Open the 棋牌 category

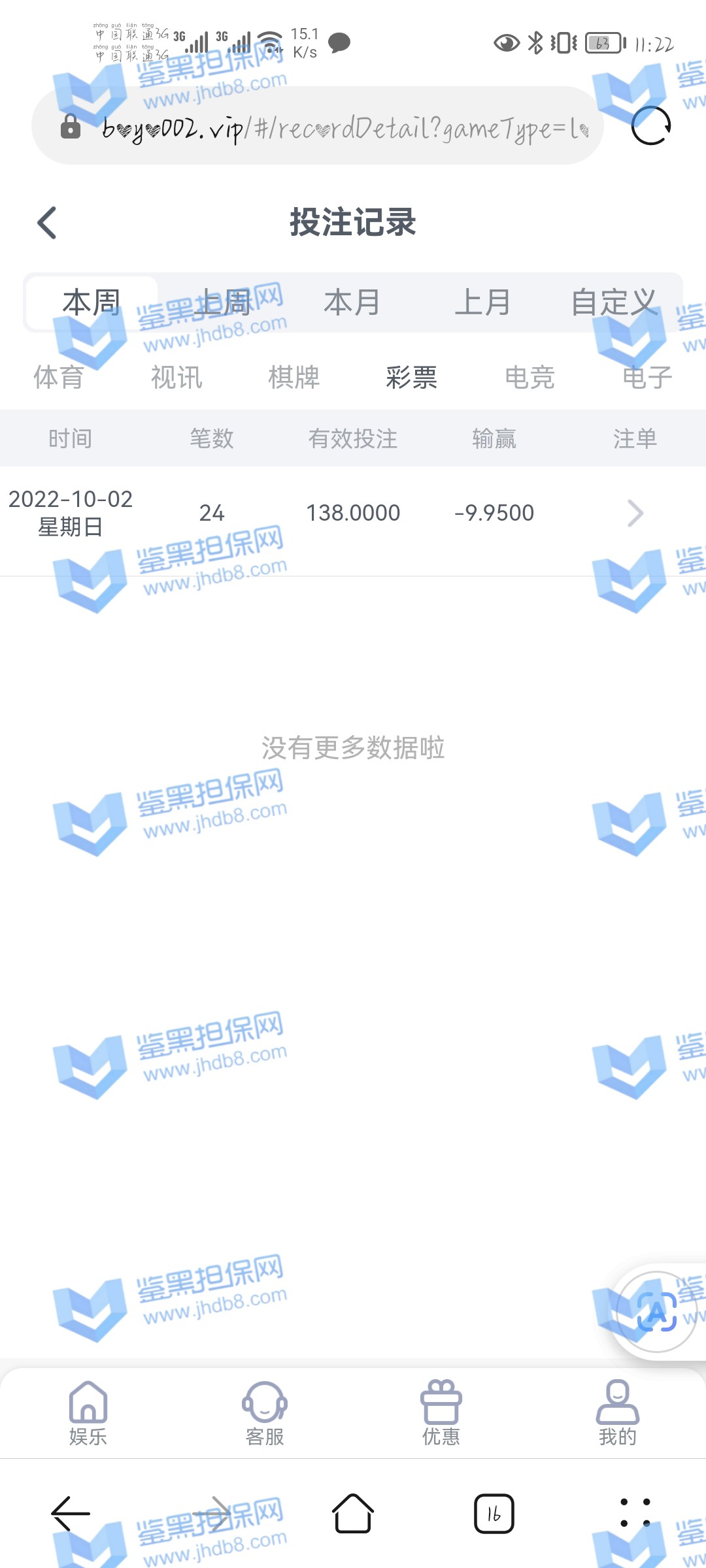tap(294, 378)
